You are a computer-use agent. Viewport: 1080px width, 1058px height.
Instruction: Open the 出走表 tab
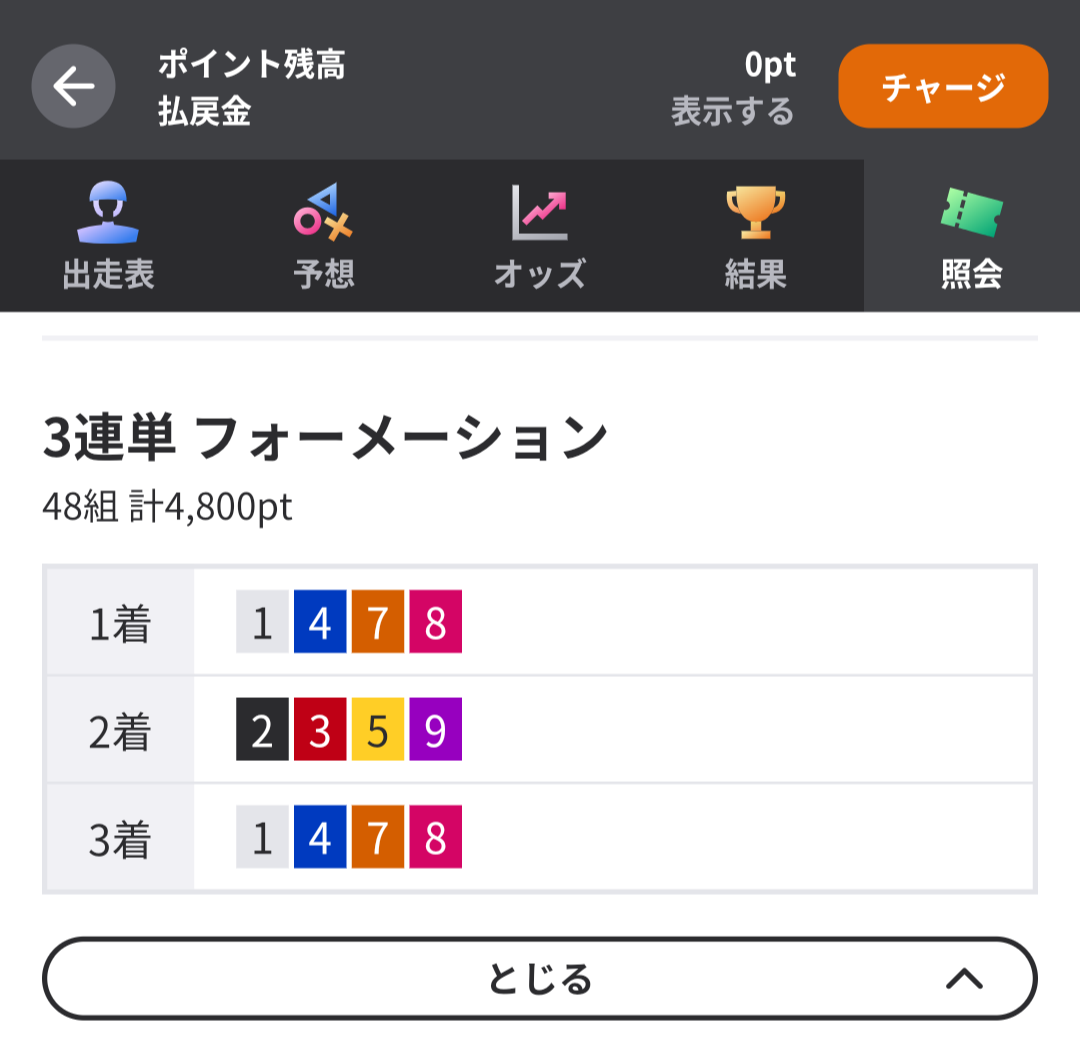coord(108,237)
